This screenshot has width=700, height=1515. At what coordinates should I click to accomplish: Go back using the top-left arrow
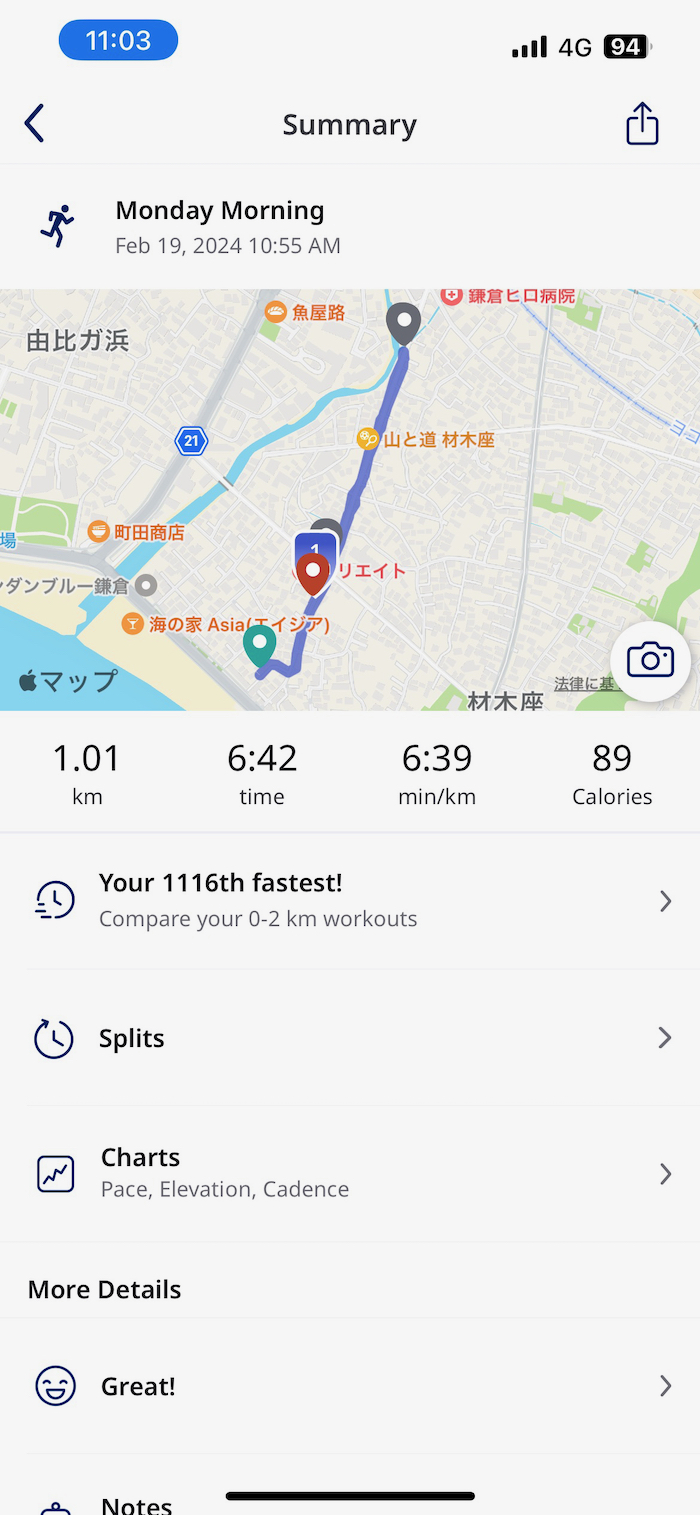(35, 124)
